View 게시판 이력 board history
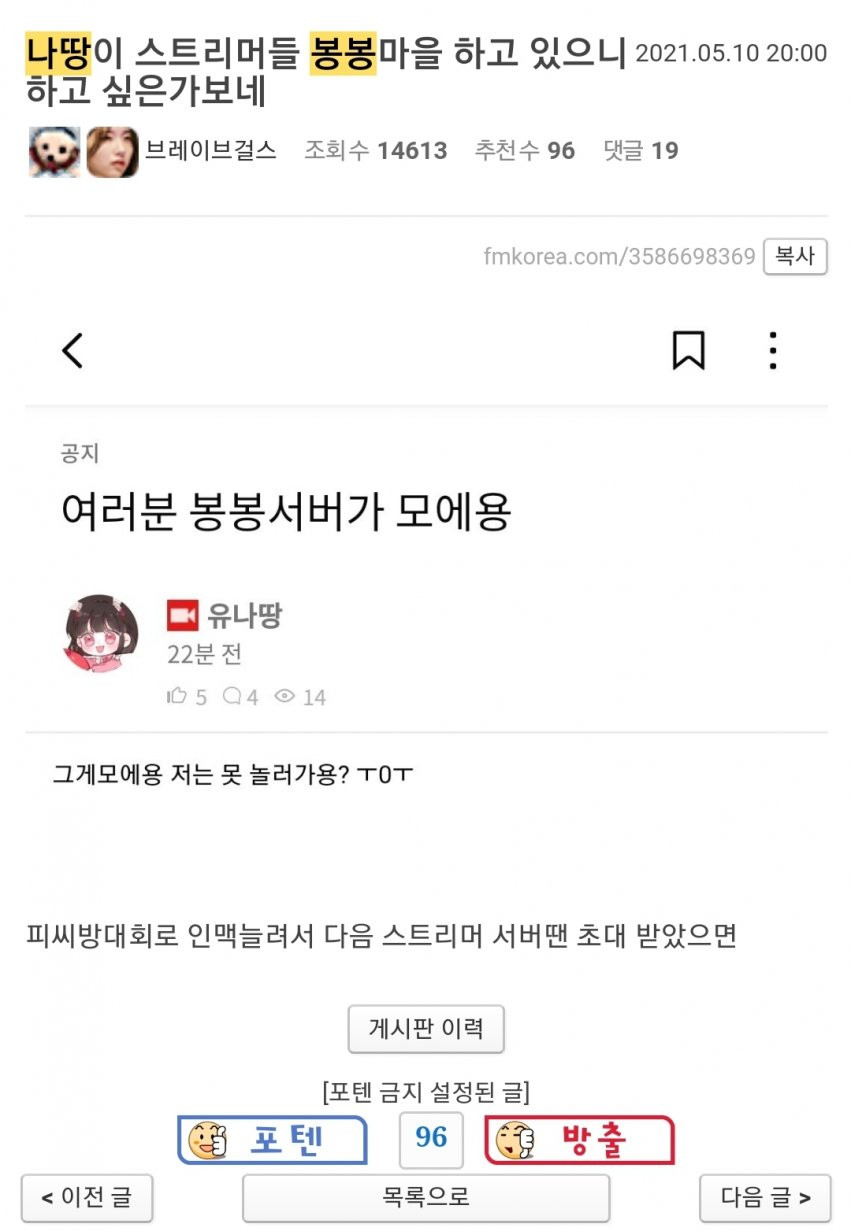Image resolution: width=850 pixels, height=1231 pixels. (426, 1028)
